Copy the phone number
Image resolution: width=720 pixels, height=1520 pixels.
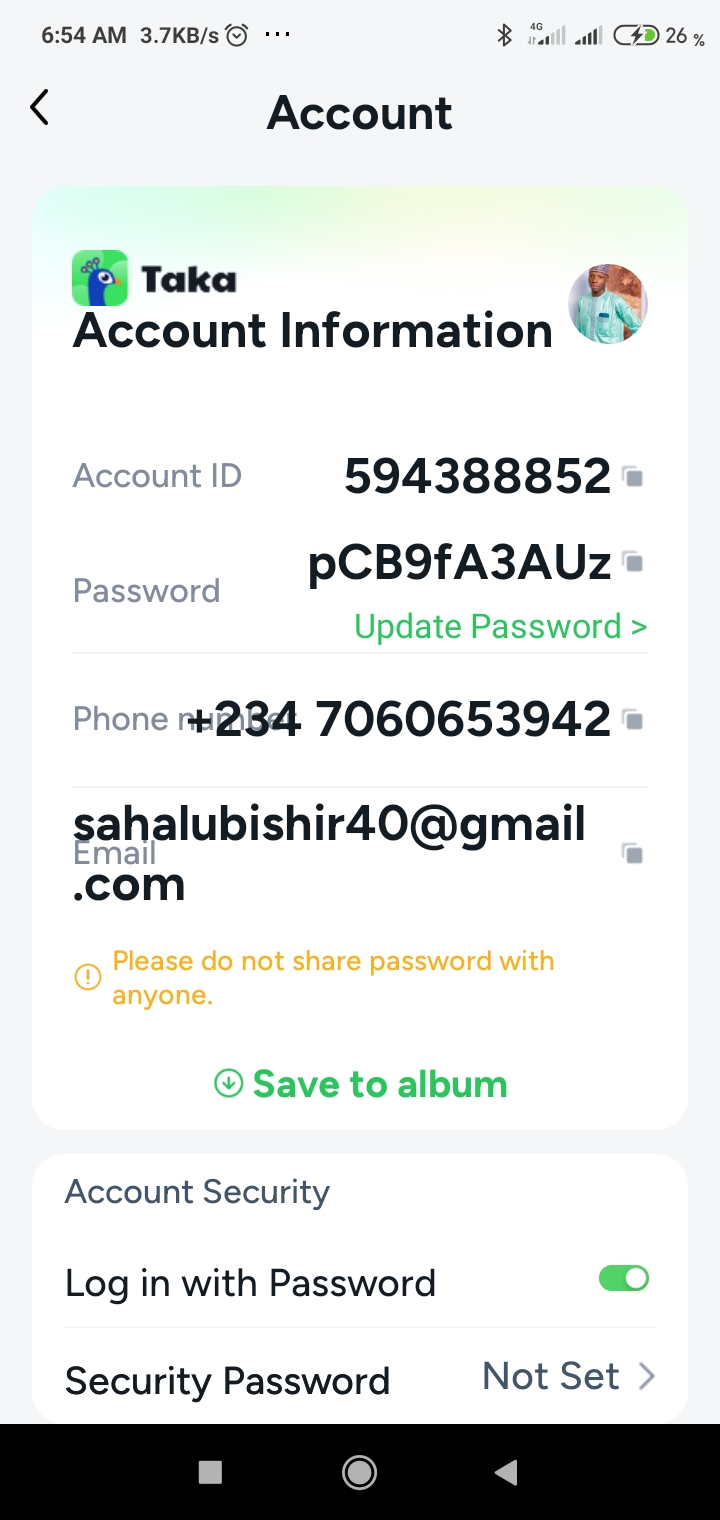pyautogui.click(x=632, y=719)
